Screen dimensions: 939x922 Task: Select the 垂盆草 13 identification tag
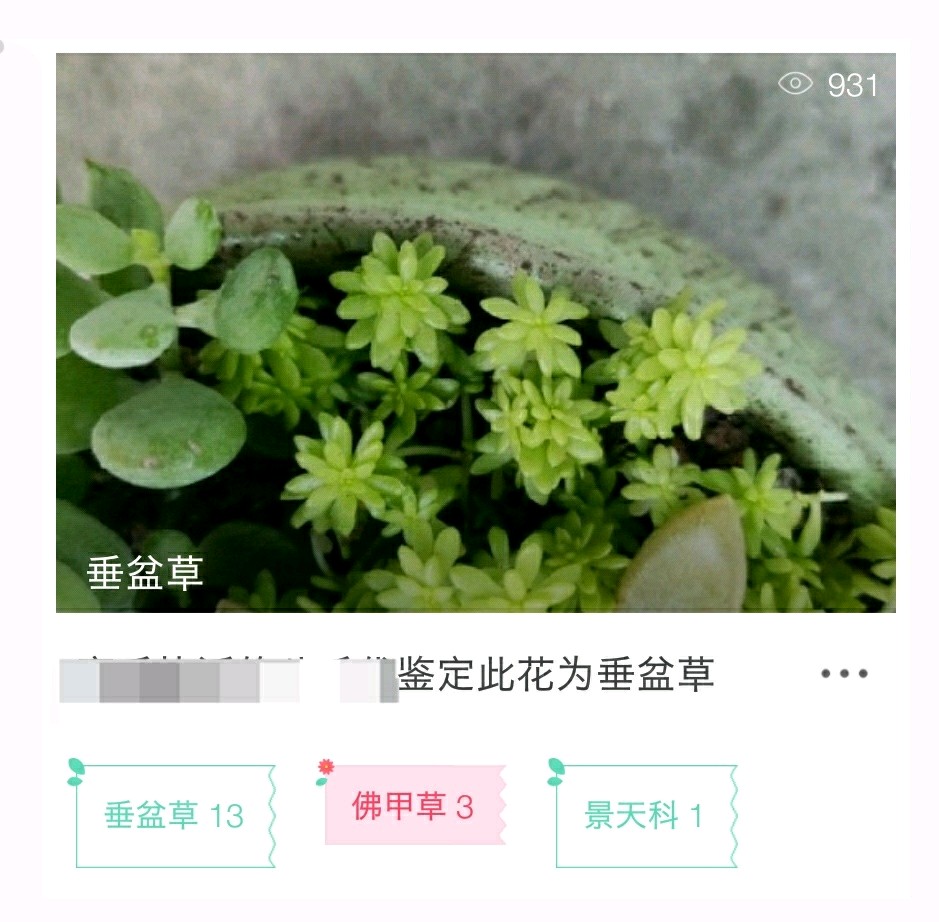175,816
